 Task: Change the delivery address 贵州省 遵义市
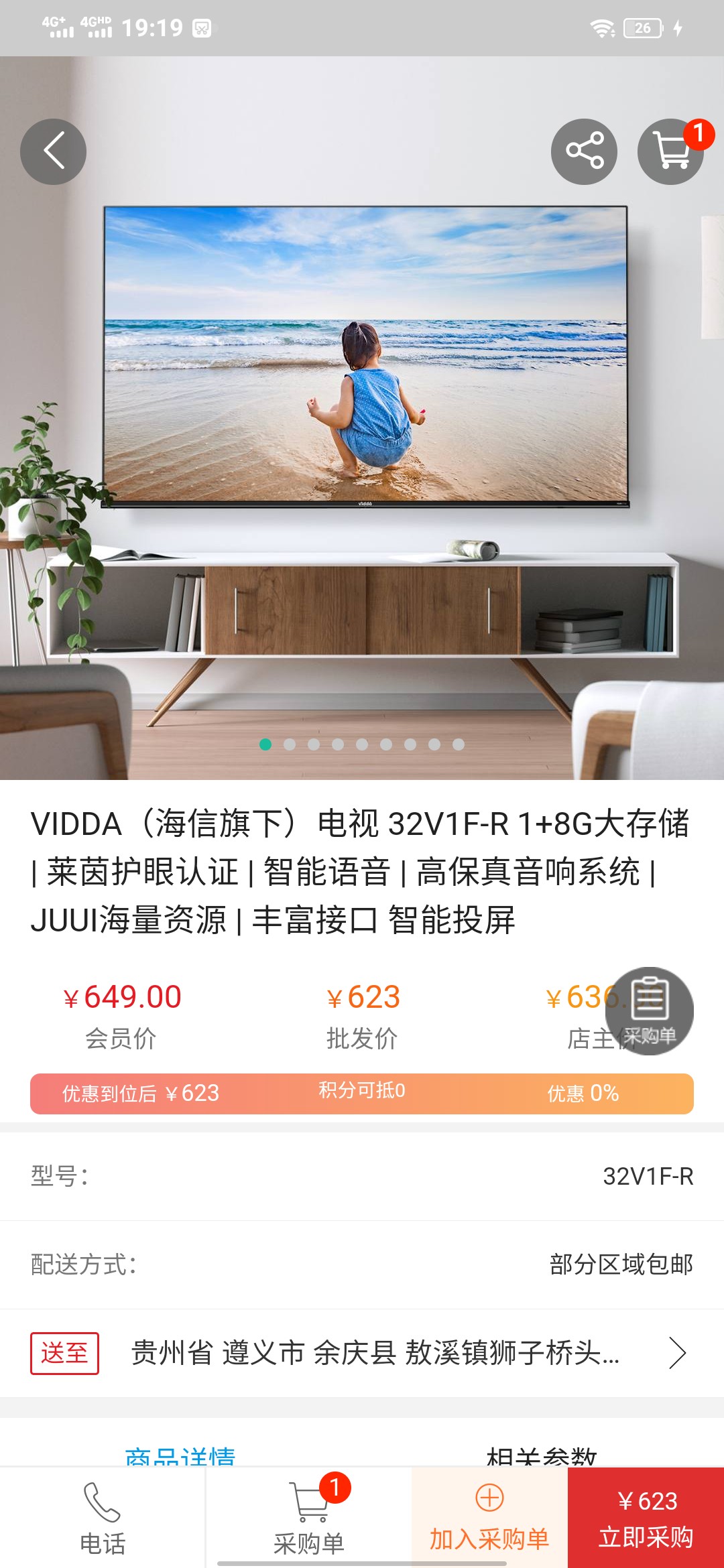pos(375,1353)
